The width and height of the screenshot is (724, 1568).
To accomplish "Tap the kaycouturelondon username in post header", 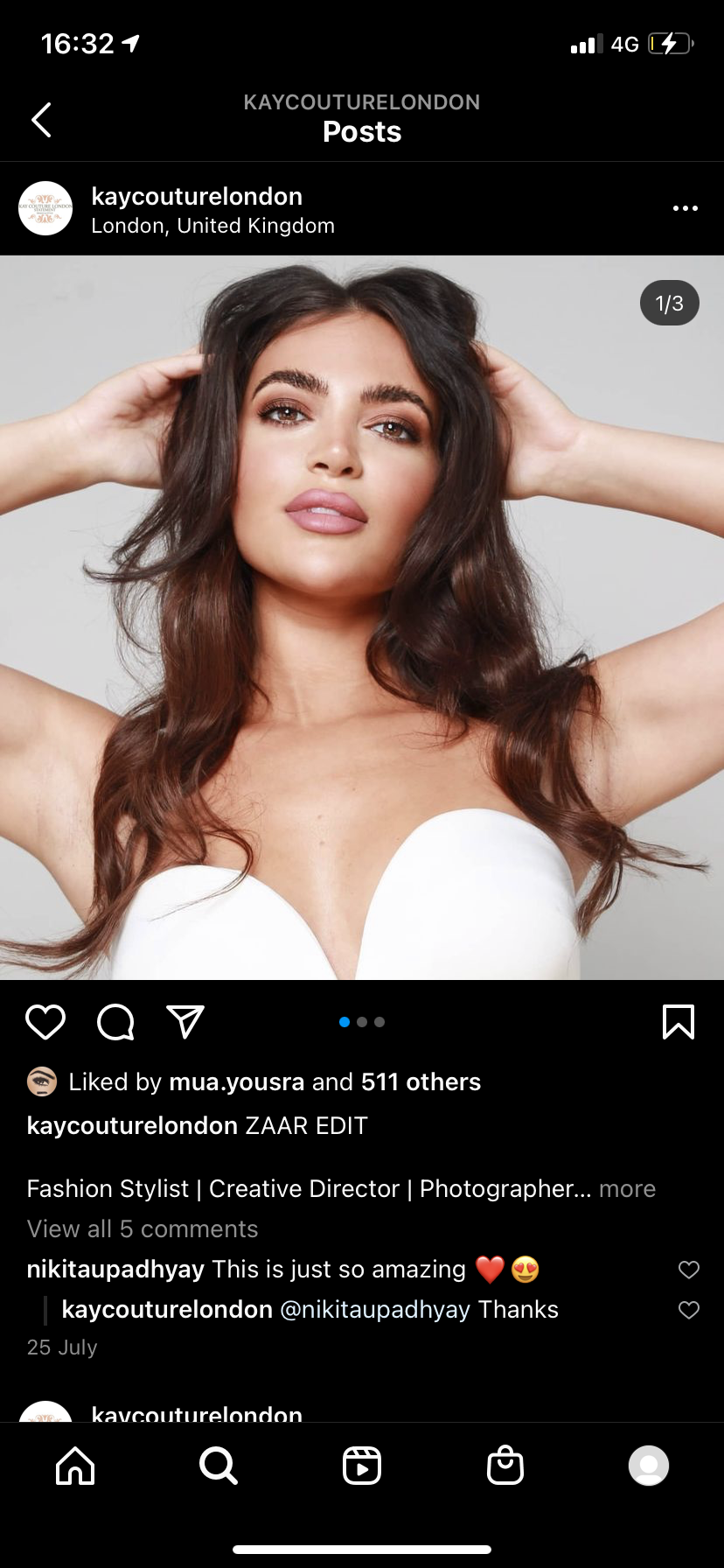I will pyautogui.click(x=197, y=196).
